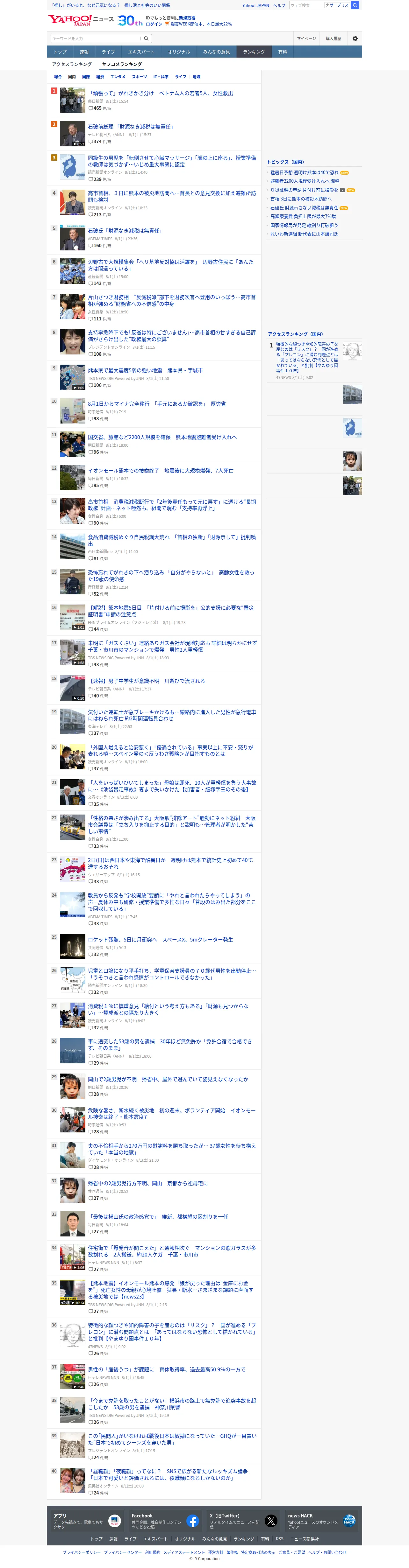Open the settings gear icon

pos(355,38)
